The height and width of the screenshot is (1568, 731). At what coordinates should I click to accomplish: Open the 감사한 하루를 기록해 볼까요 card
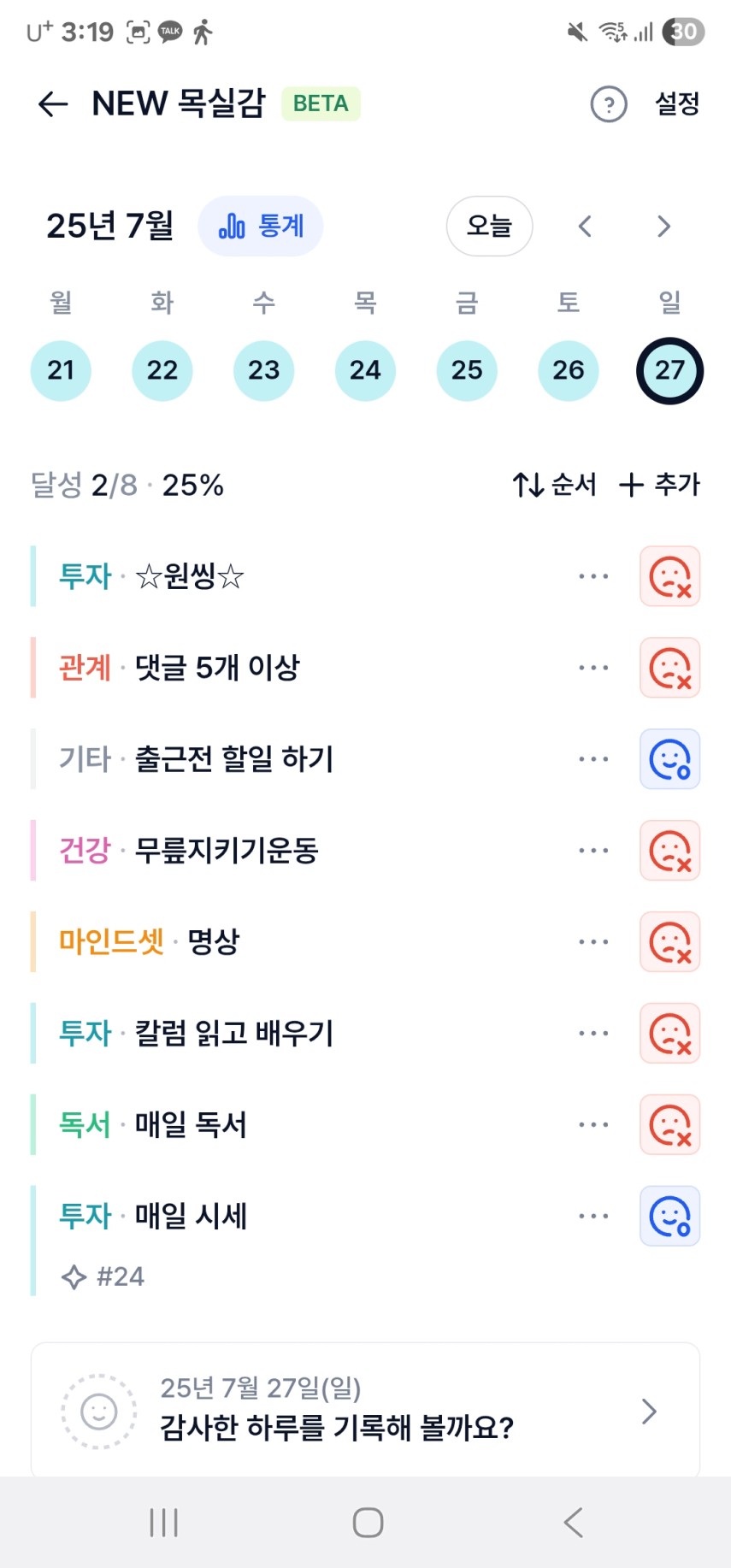pyautogui.click(x=365, y=1409)
